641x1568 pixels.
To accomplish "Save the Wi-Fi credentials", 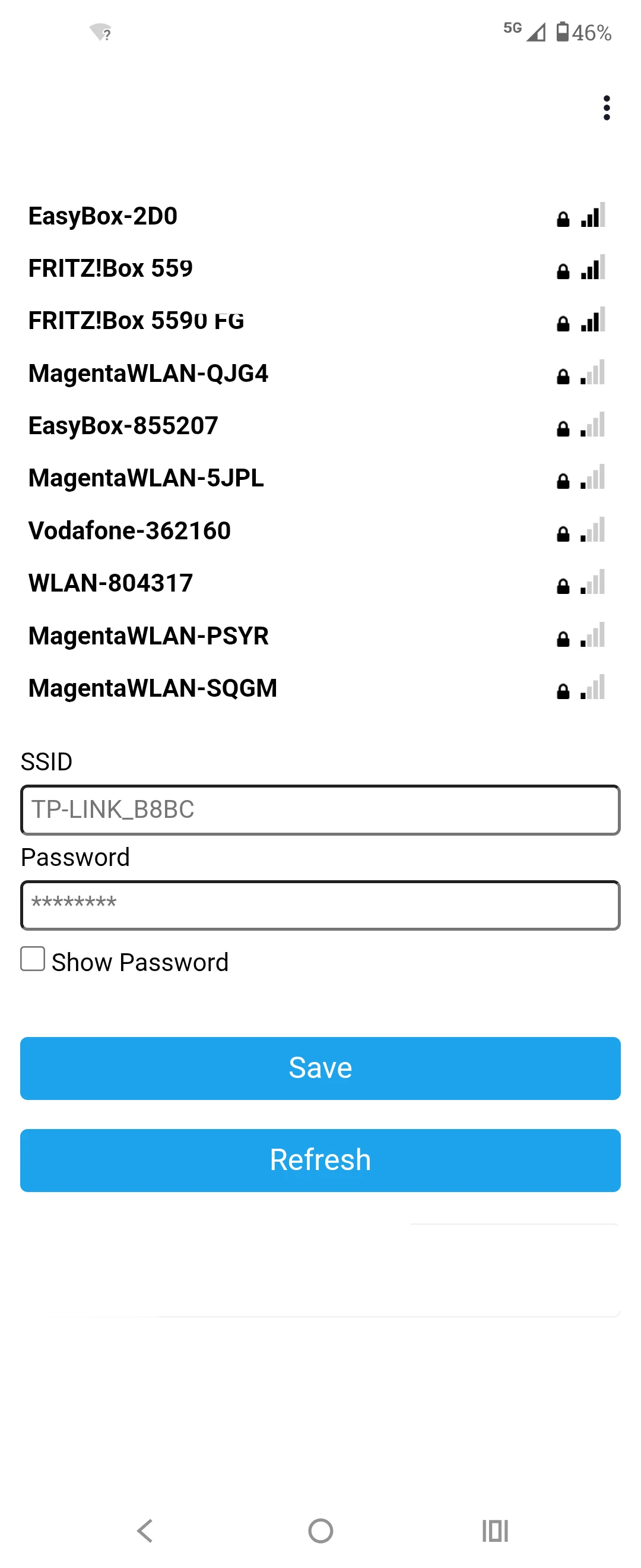I will (320, 1068).
